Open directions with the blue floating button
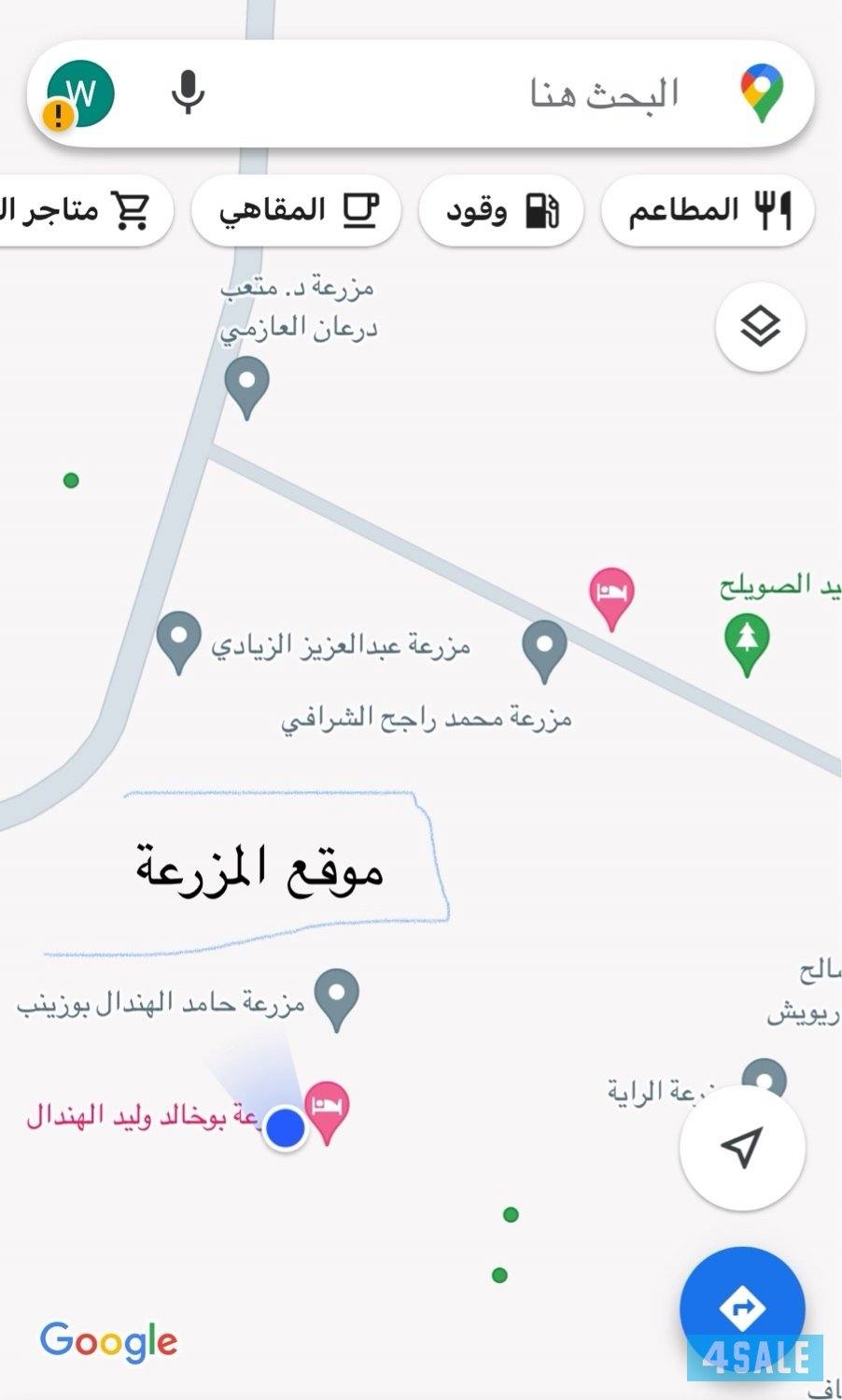The image size is (842, 1400). [742, 1308]
